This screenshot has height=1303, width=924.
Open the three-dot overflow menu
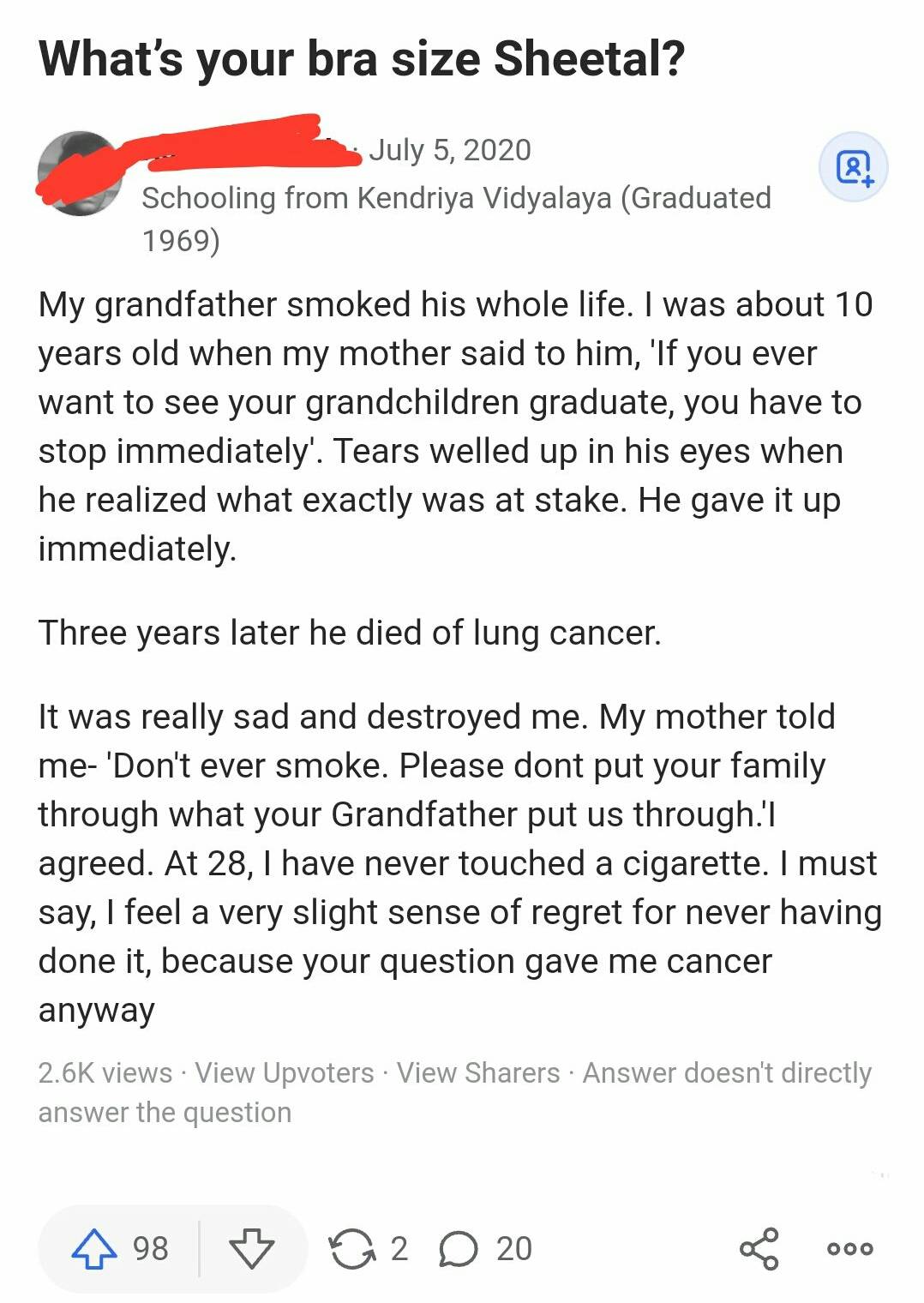click(849, 1248)
